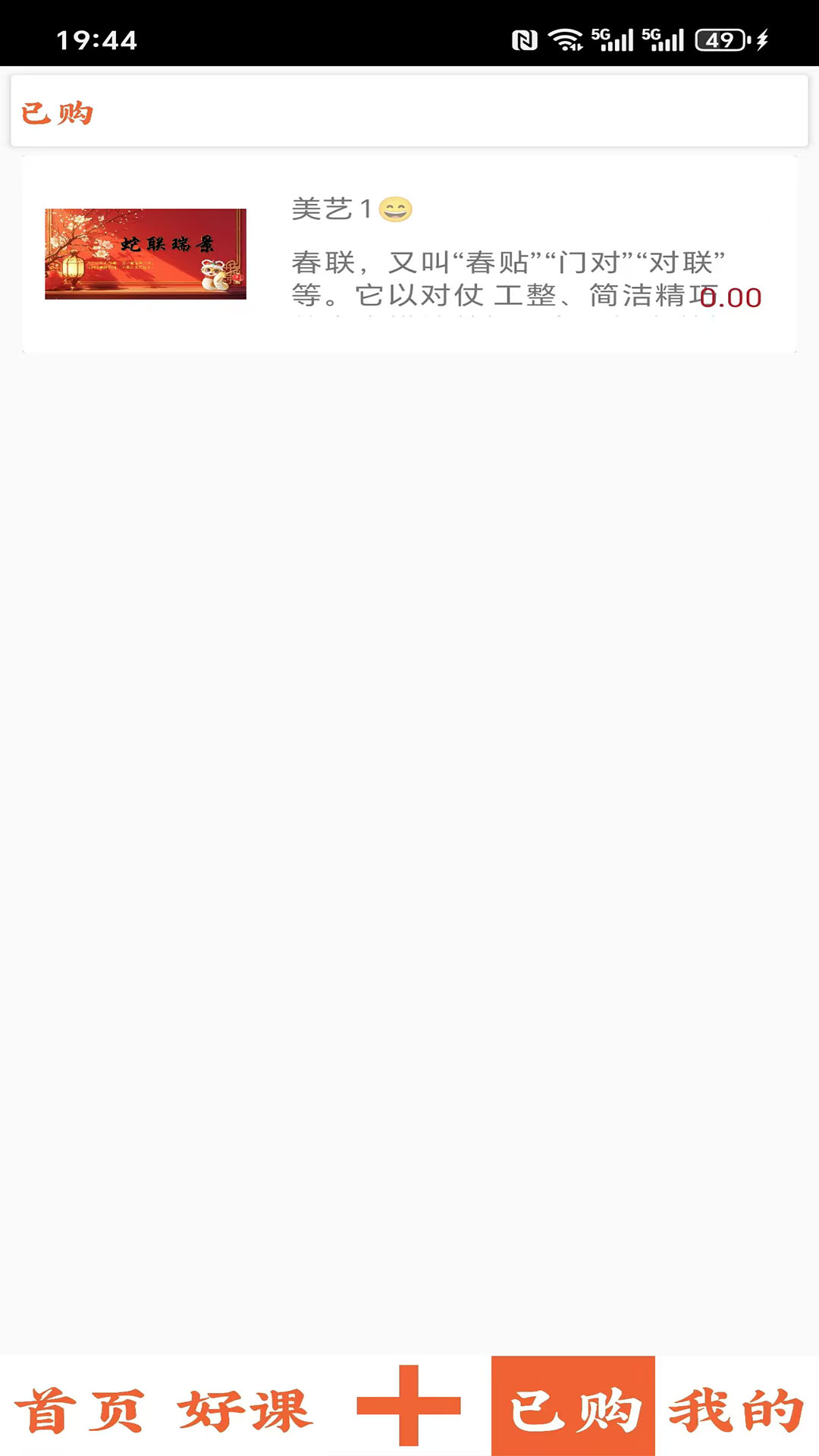Open the purchased course 美艺1
819x1456 pixels.
409,254
